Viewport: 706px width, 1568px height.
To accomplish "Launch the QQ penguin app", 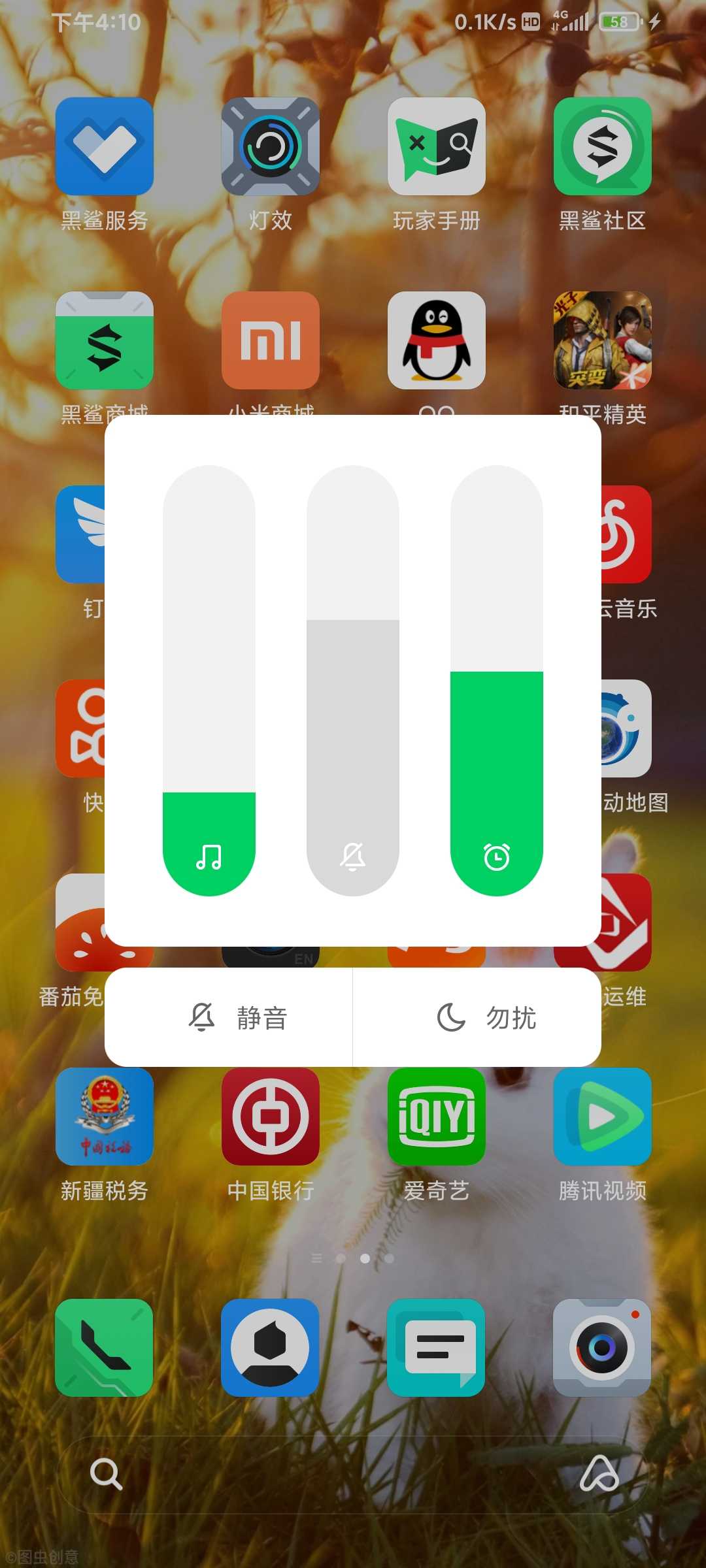I will tap(437, 340).
